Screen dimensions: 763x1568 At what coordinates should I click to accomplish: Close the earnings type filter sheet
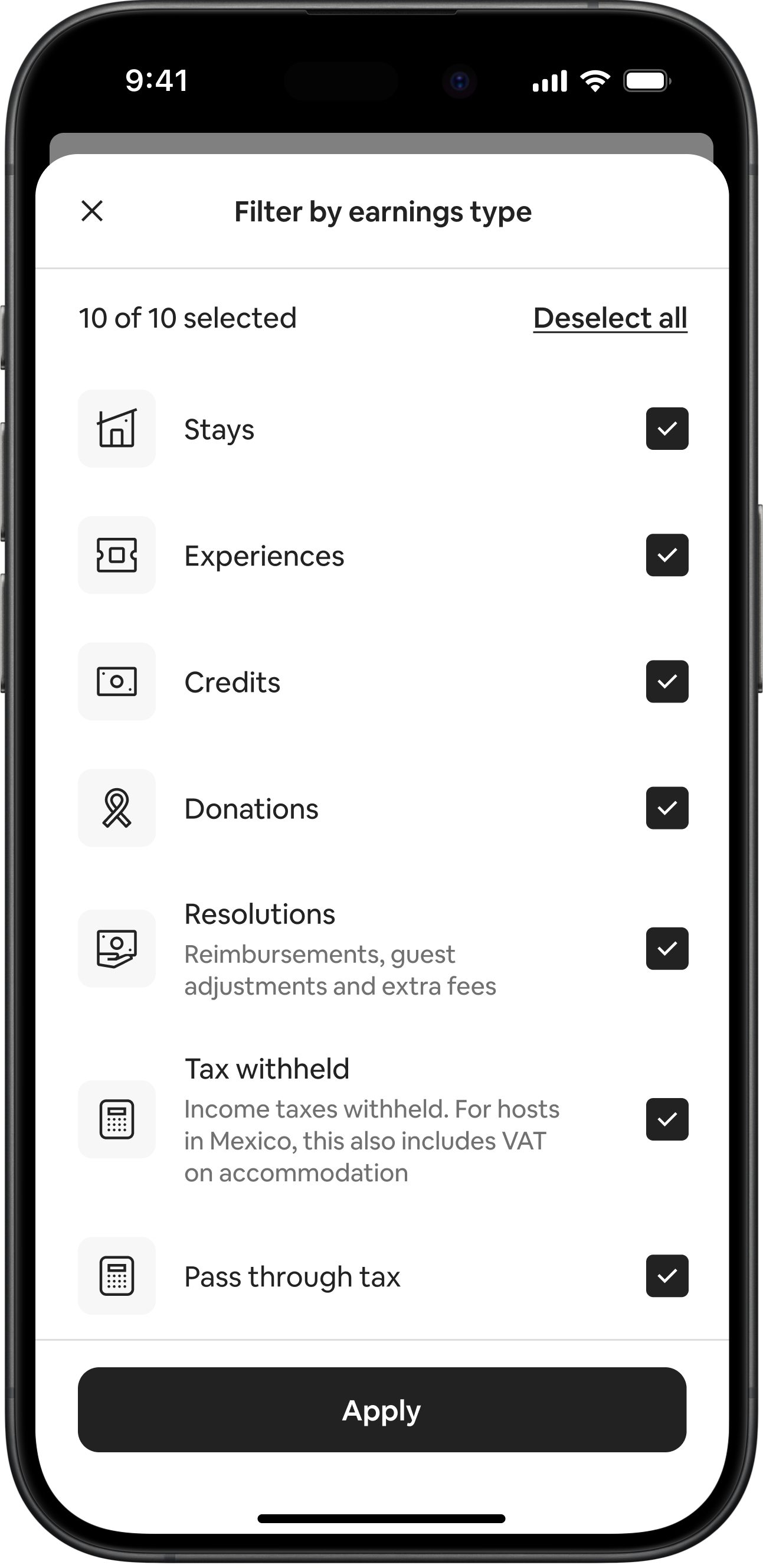tap(92, 211)
